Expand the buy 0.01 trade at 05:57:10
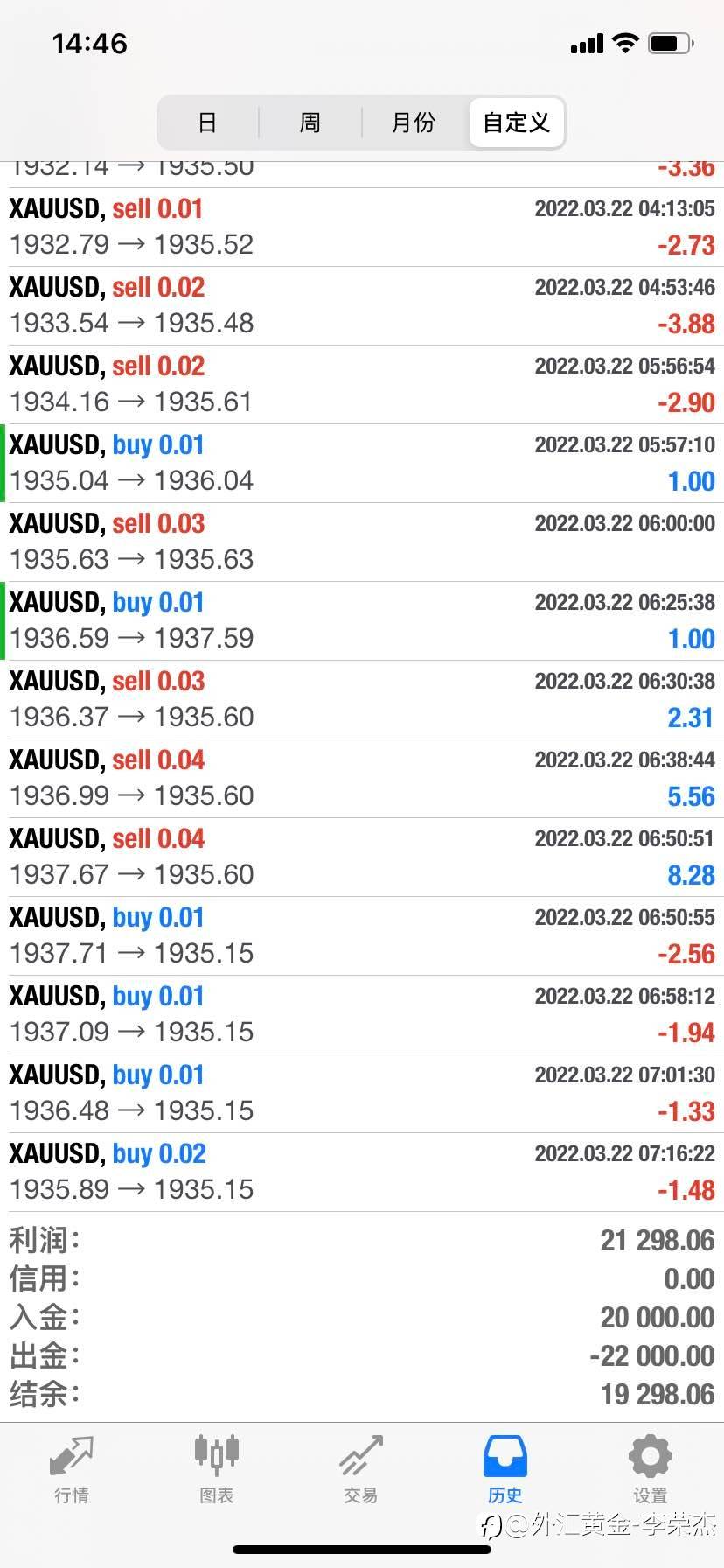Image resolution: width=724 pixels, height=1568 pixels. [x=362, y=463]
